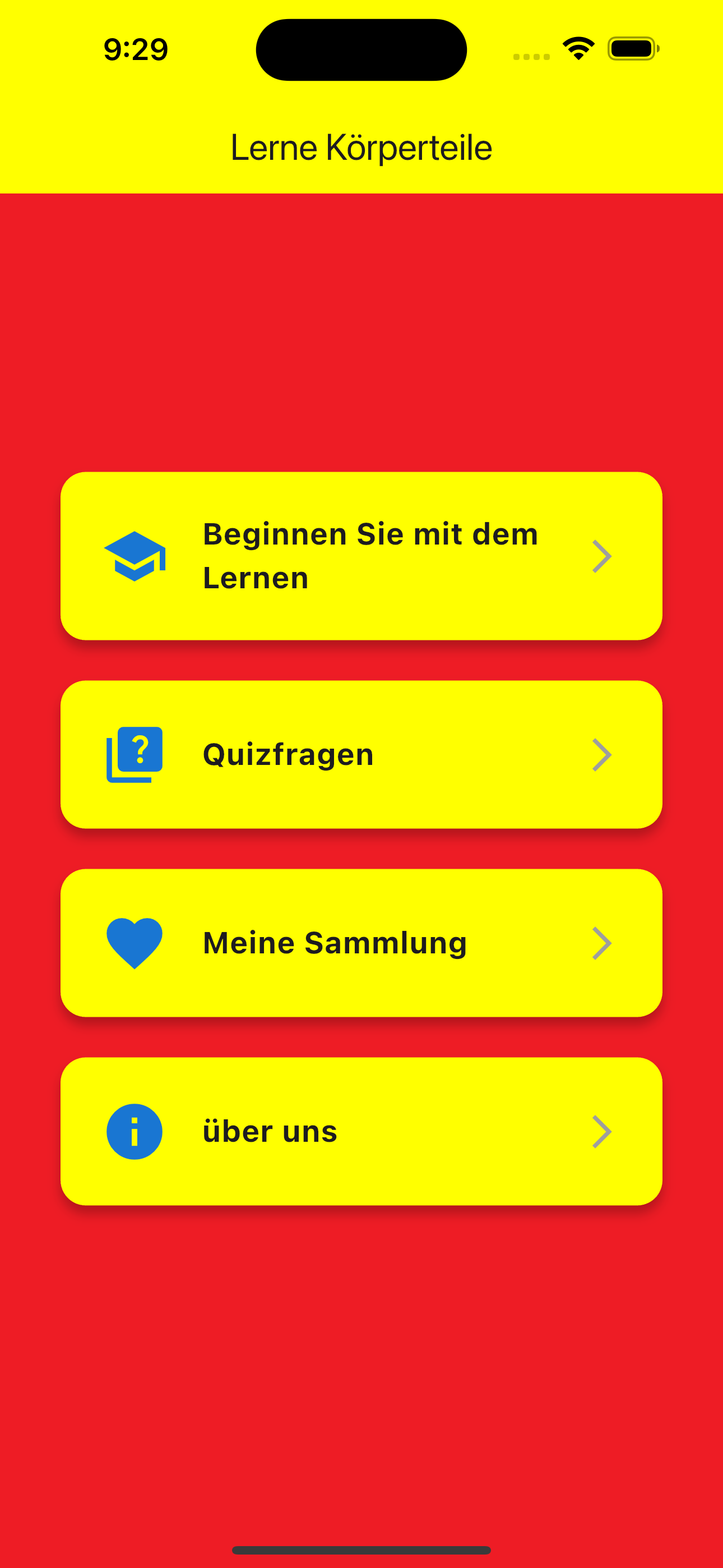The height and width of the screenshot is (1568, 723).
Task: Start the Quizfragen section
Action: [361, 754]
